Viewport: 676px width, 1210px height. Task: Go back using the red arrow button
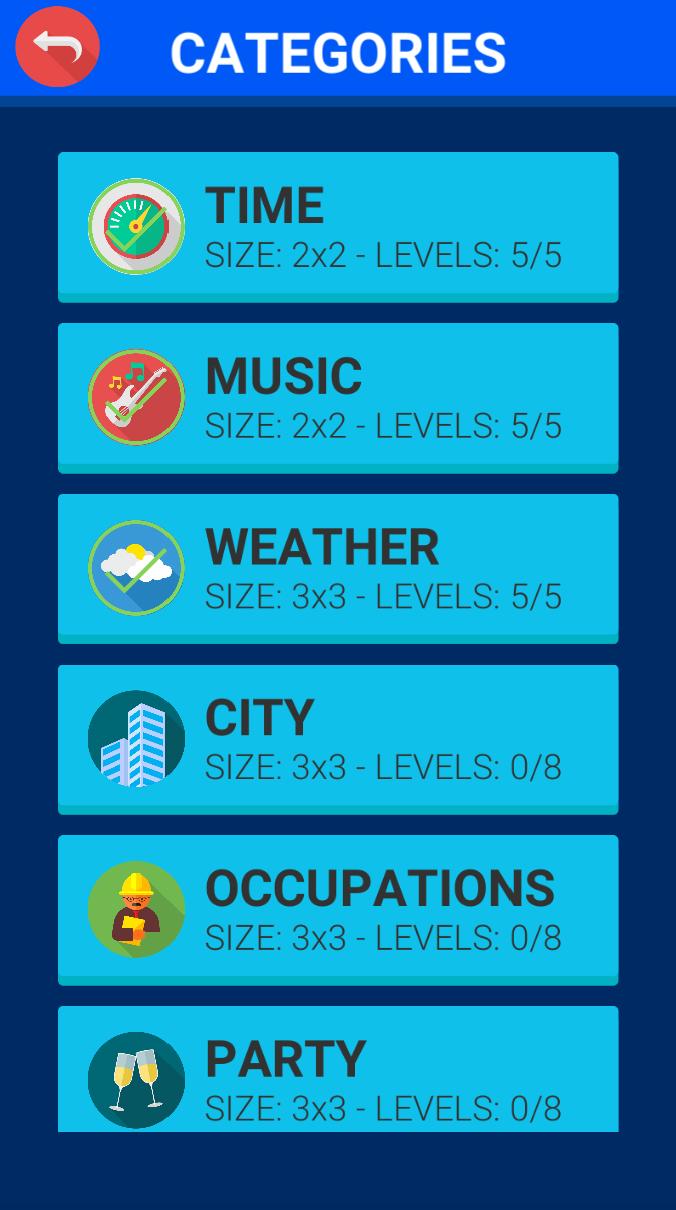coord(57,47)
